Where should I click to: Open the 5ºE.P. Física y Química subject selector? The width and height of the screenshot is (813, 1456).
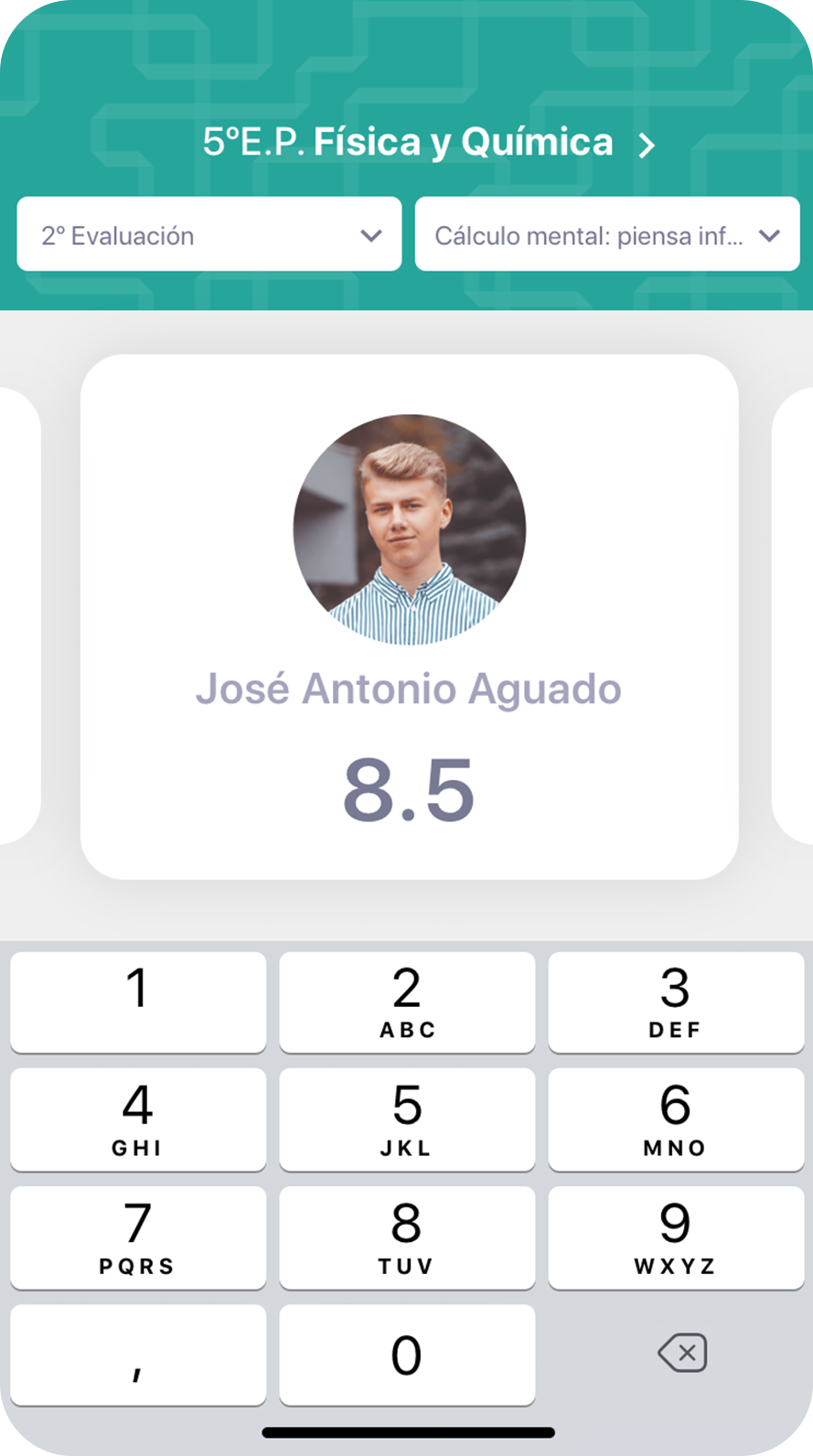point(428,144)
